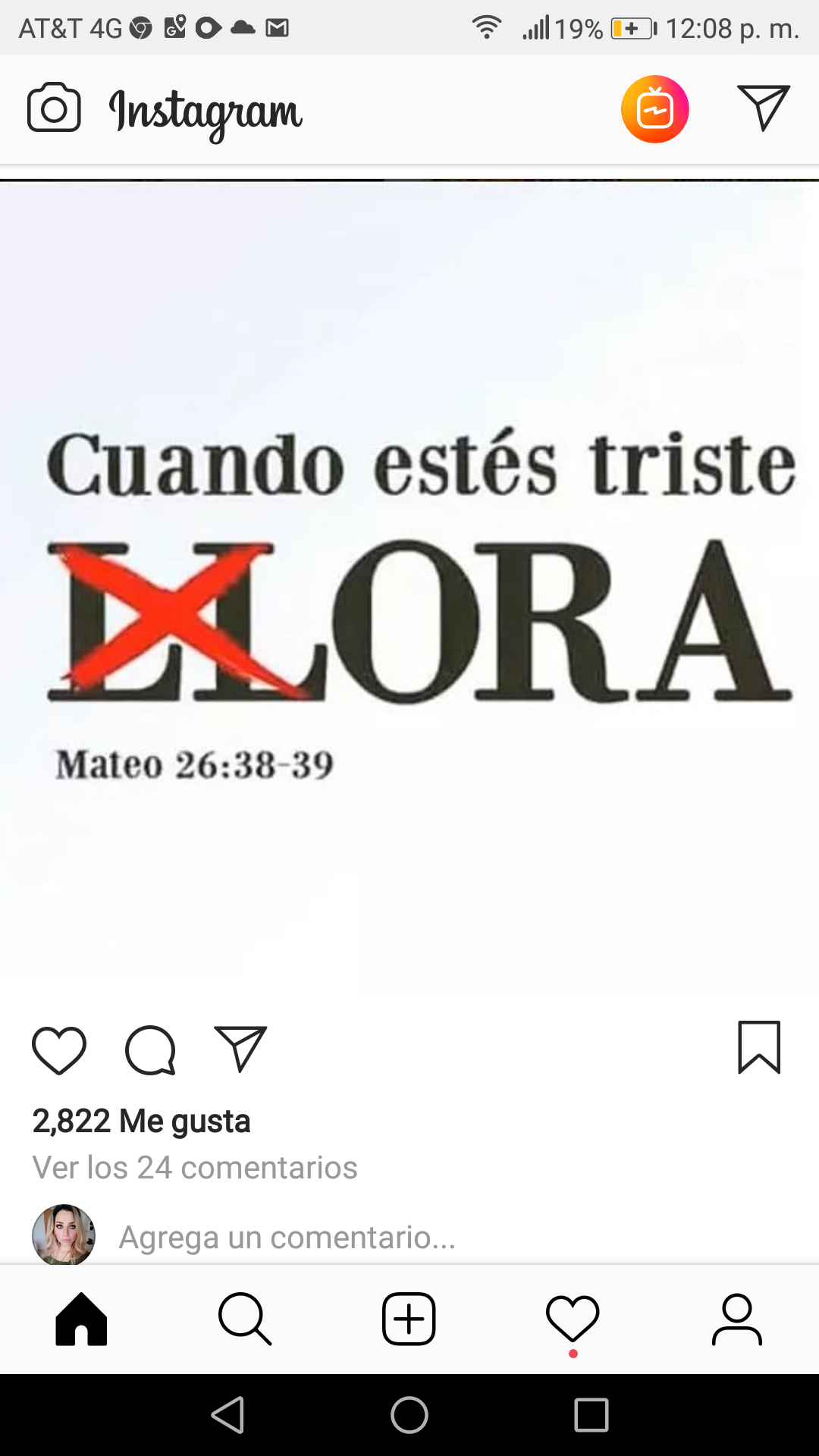Screen dimensions: 819x1456
Task: Open the Activity heart tab
Action: [573, 1319]
